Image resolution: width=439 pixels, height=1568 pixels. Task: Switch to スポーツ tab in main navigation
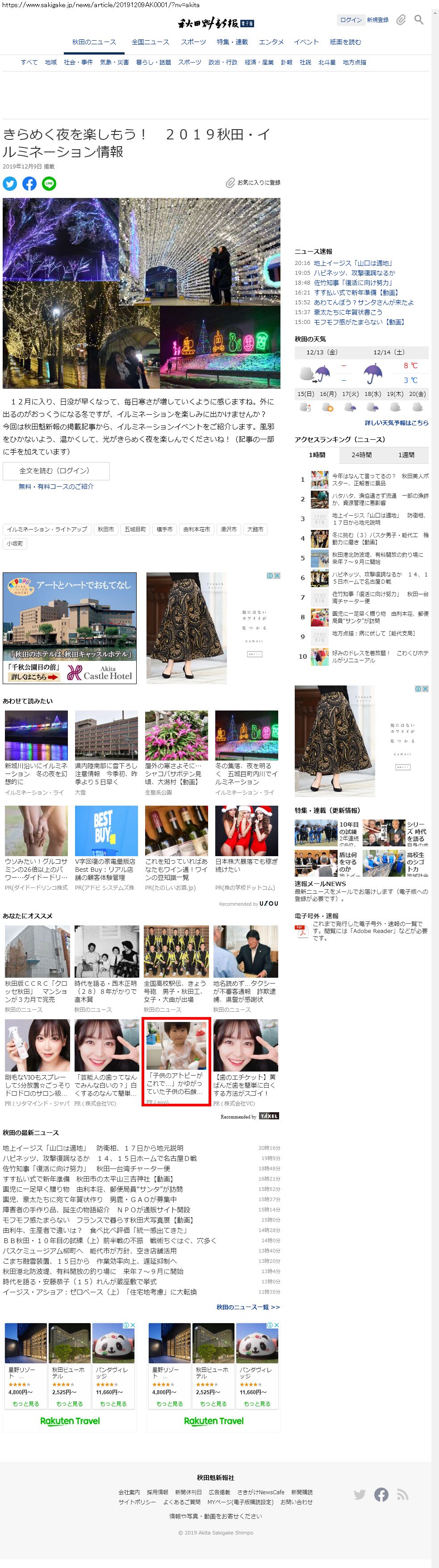coord(193,42)
